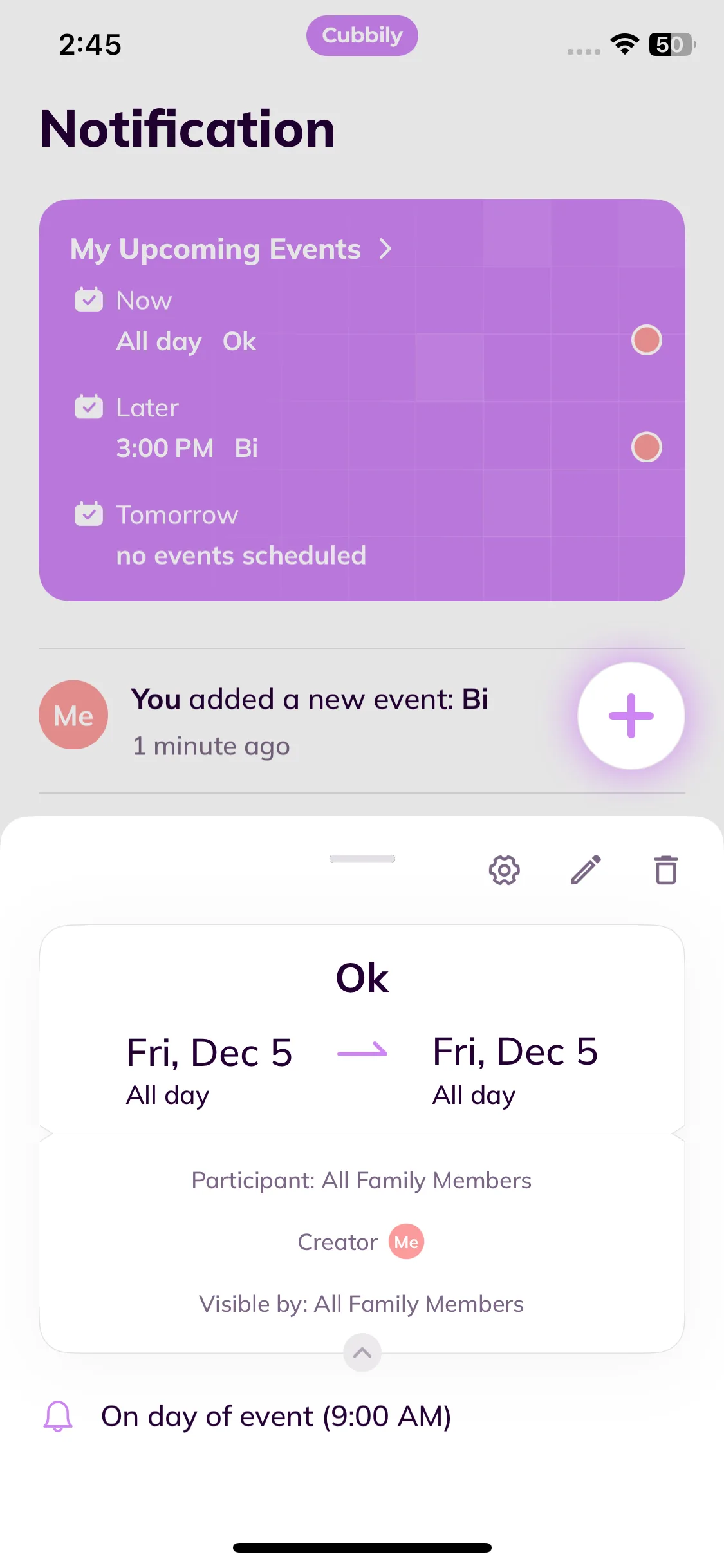This screenshot has width=724, height=1568.
Task: Open My Upcoming Events list
Action: pos(230,249)
